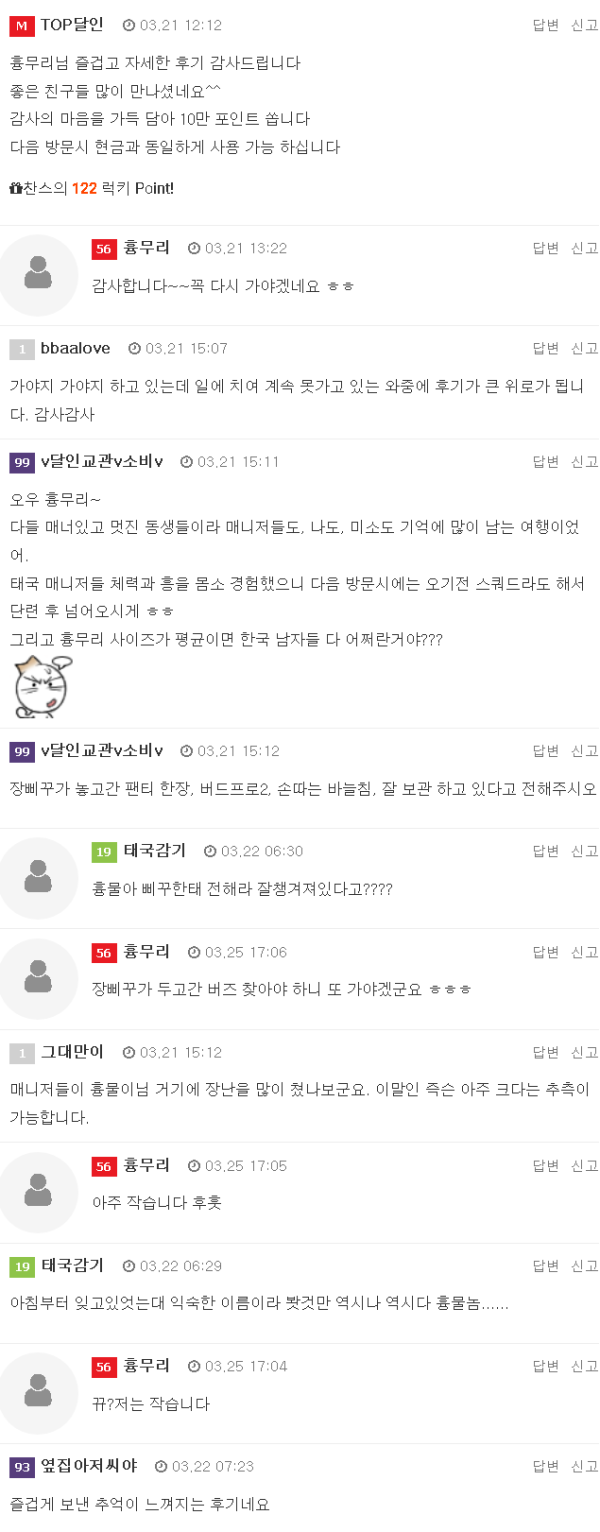Open TOP달인's user name

click(x=72, y=25)
